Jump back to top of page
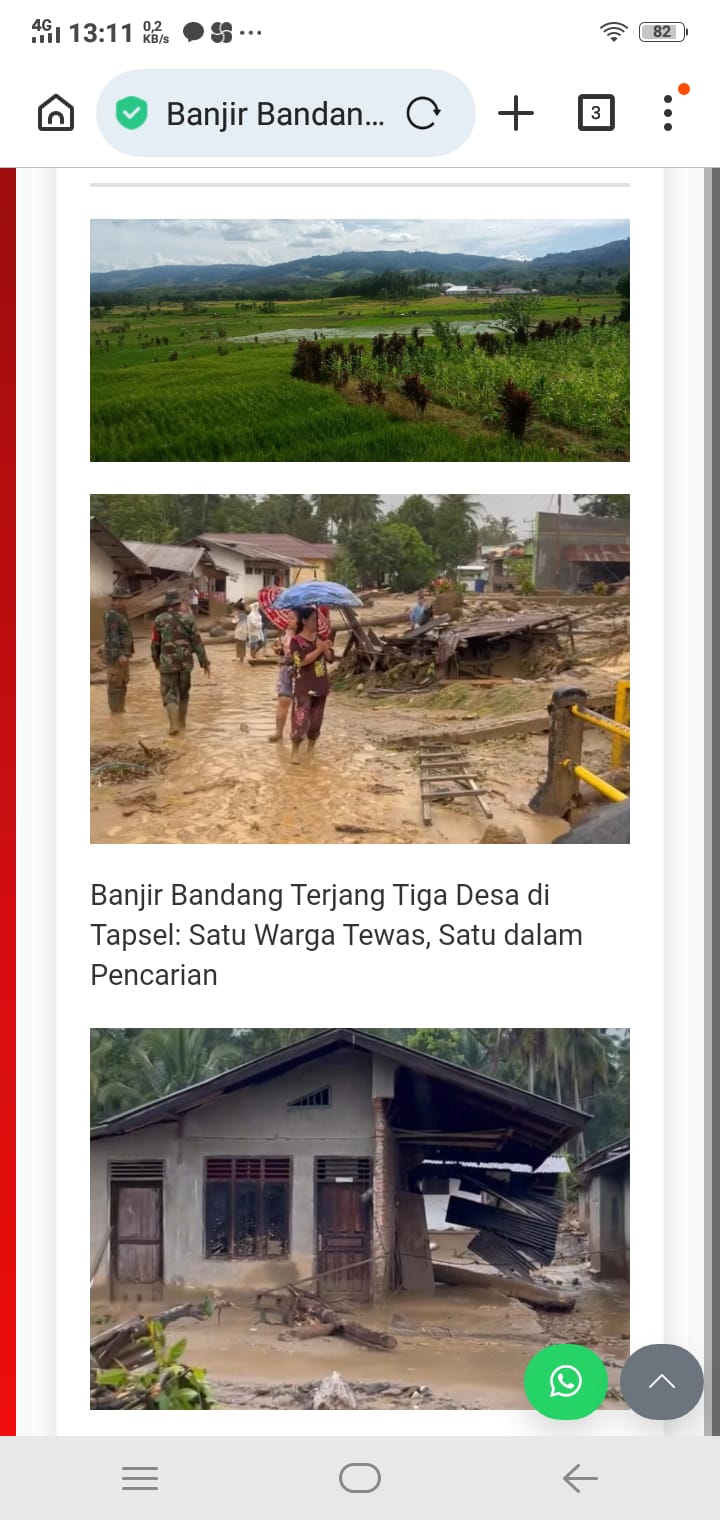 (662, 1382)
